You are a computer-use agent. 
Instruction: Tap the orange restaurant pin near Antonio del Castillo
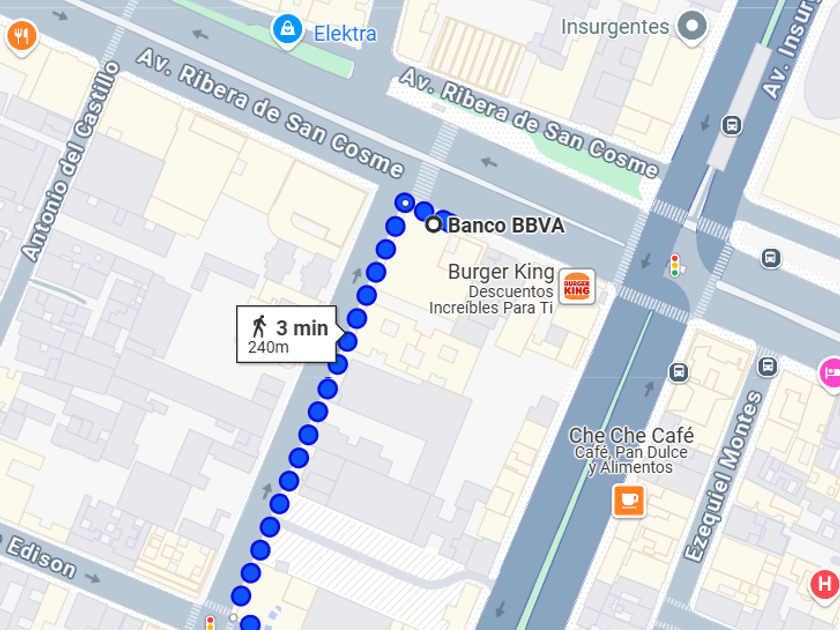coord(21,37)
